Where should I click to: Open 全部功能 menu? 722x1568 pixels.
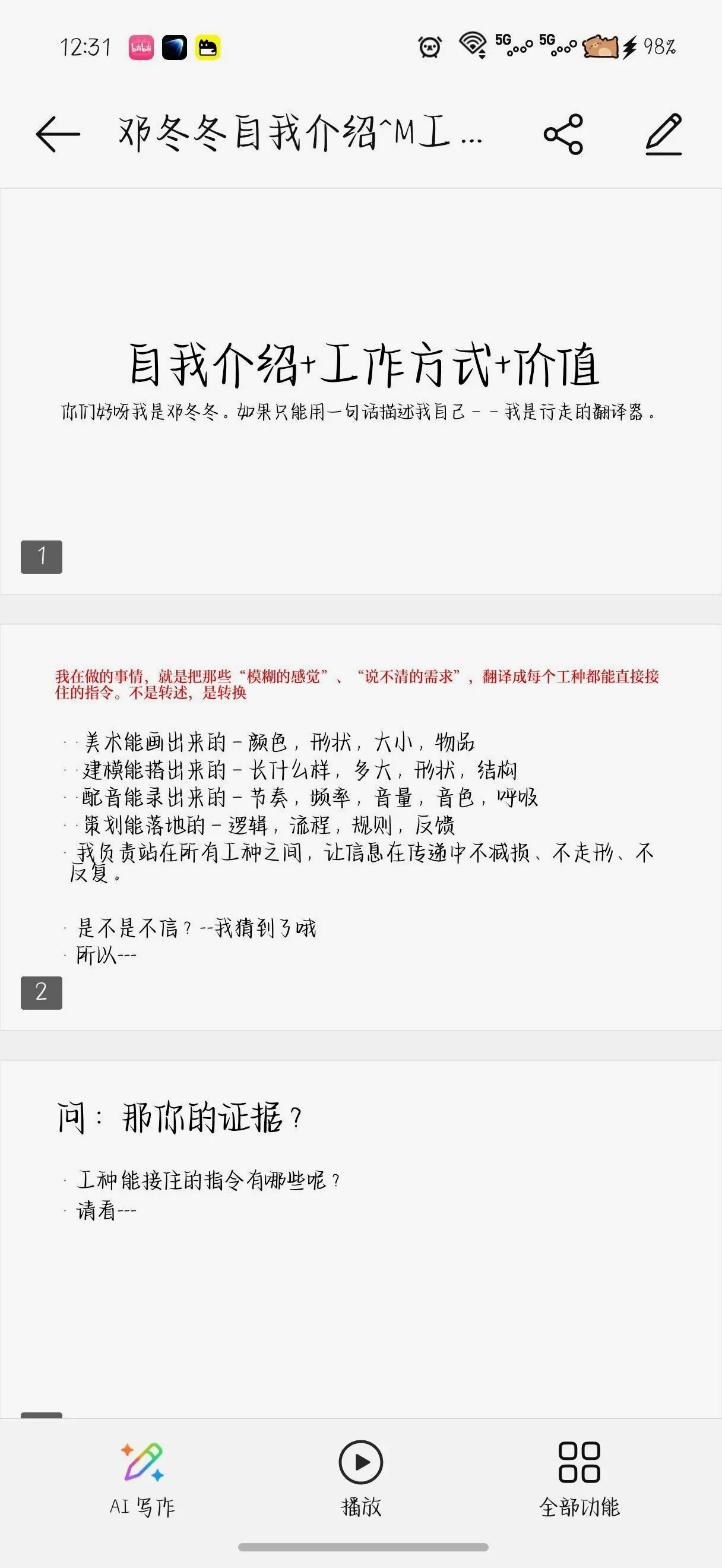pos(579,1479)
